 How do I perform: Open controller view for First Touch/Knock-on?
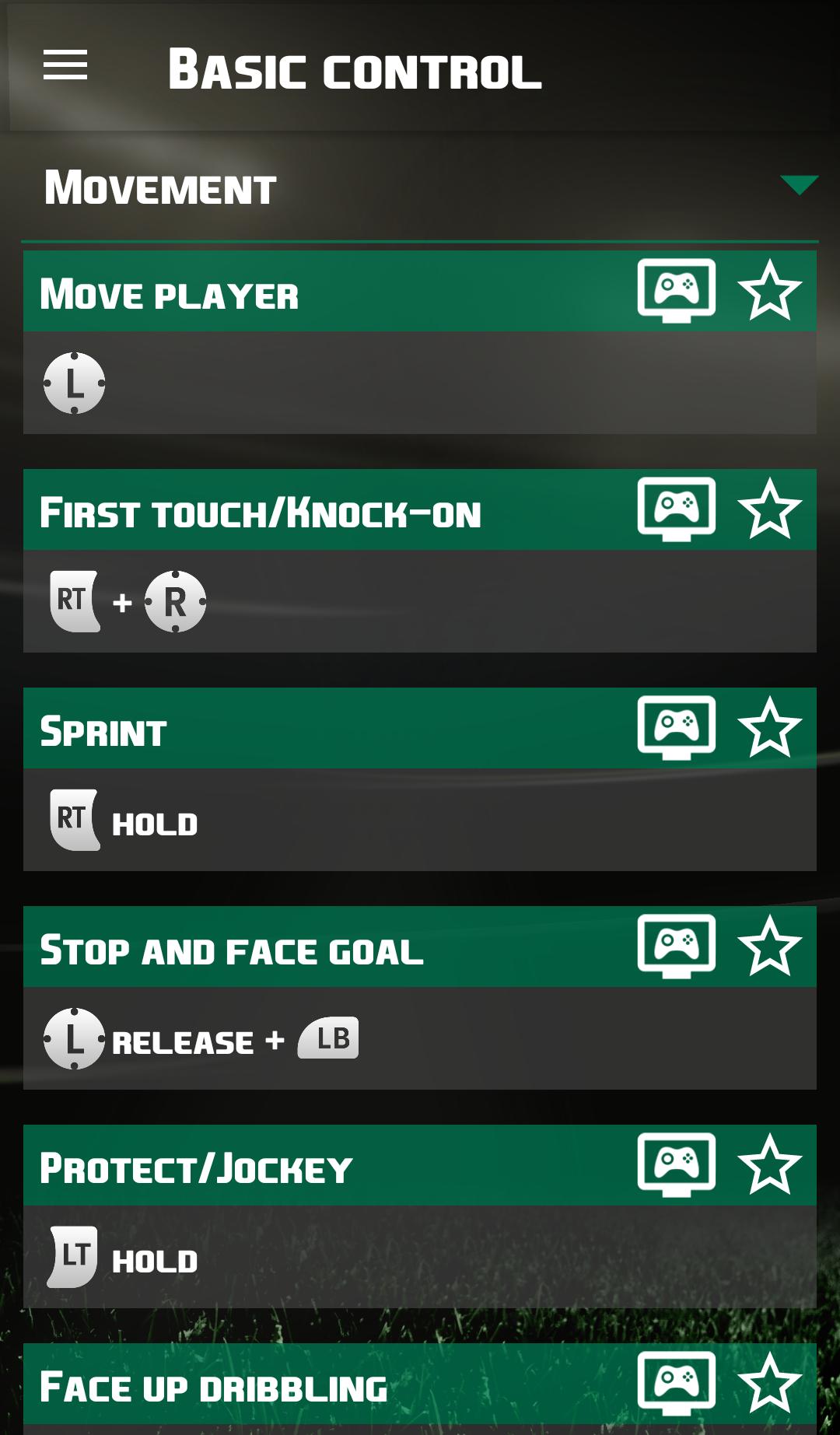click(x=677, y=509)
